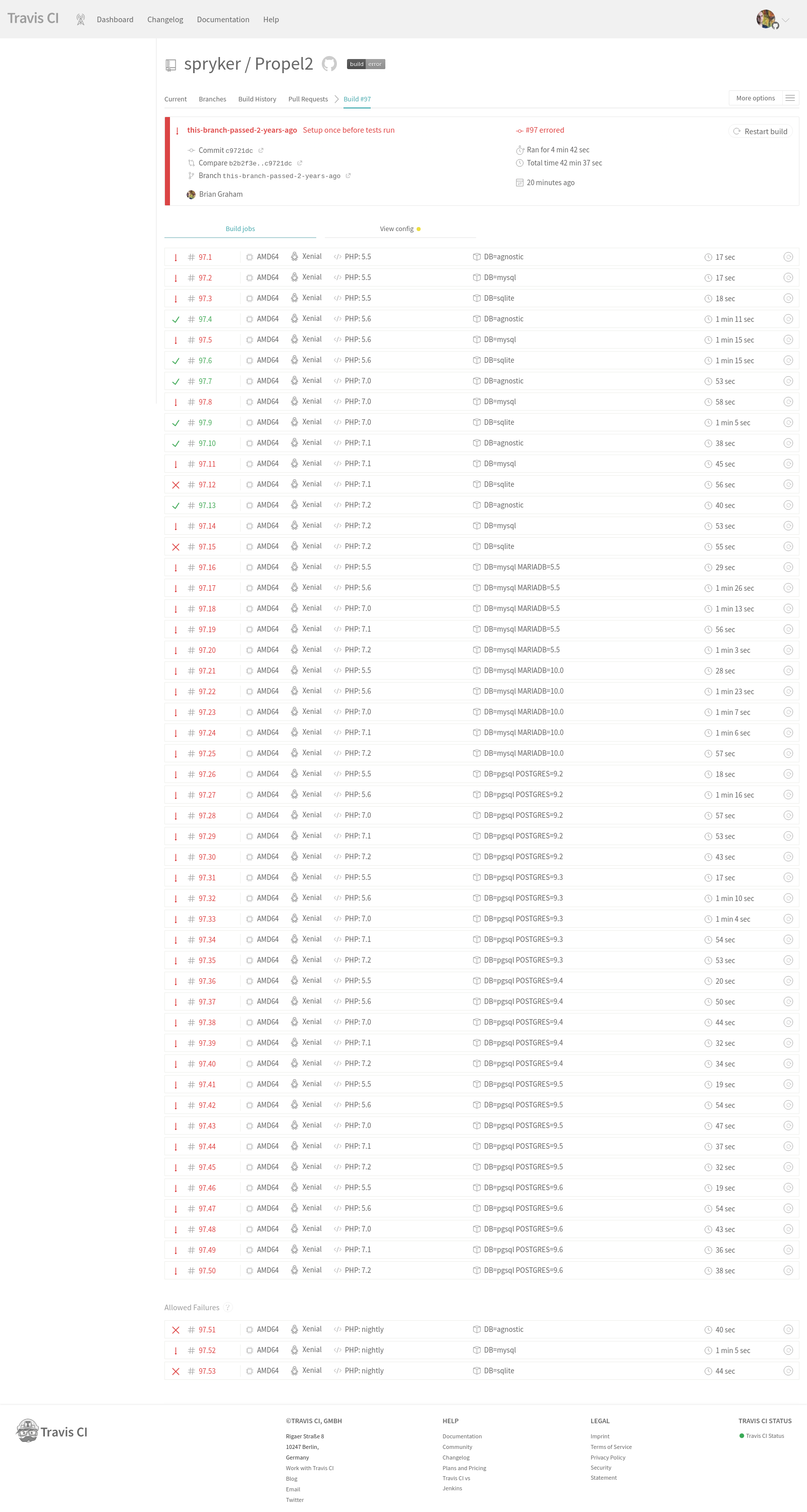Restart job 97.53 using the restart icon
807x1512 pixels.
click(788, 1371)
